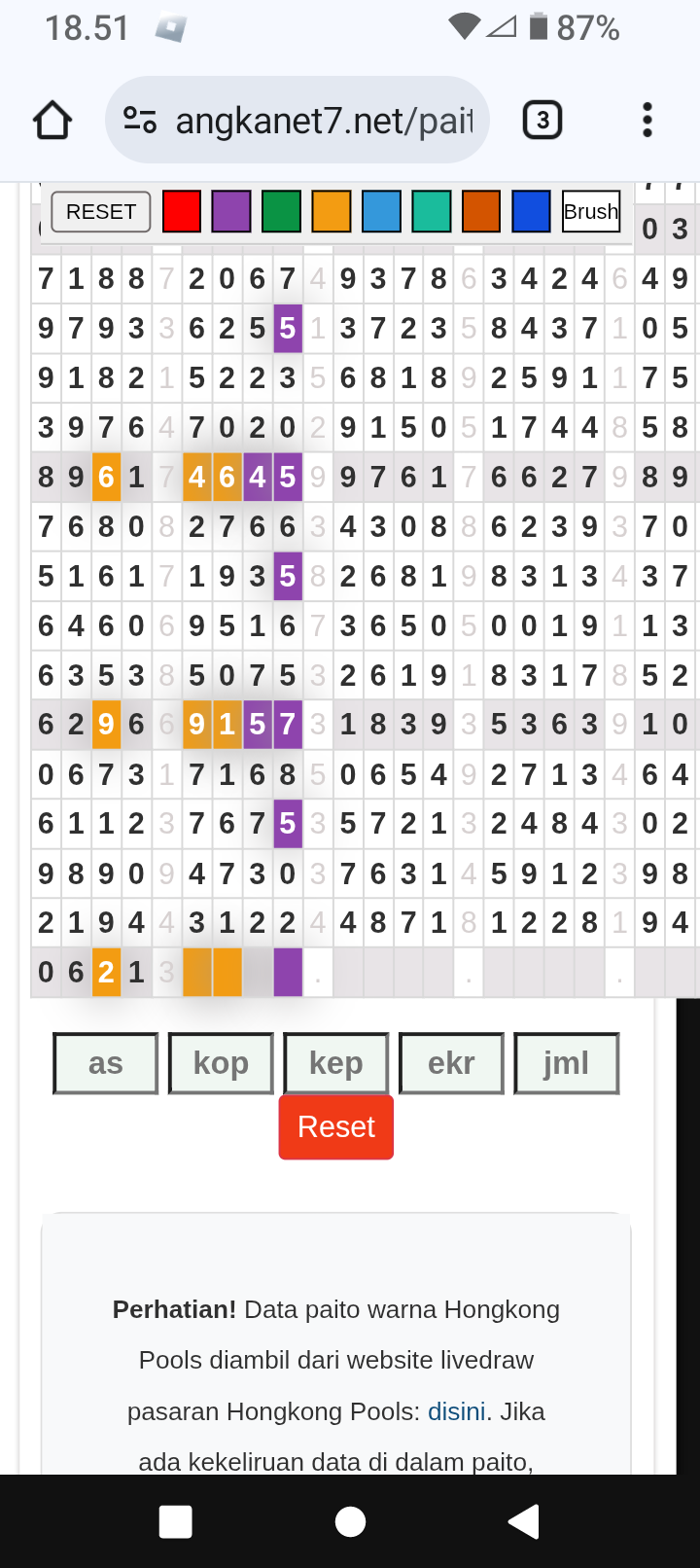Choose the dark green color swatch

tap(282, 212)
